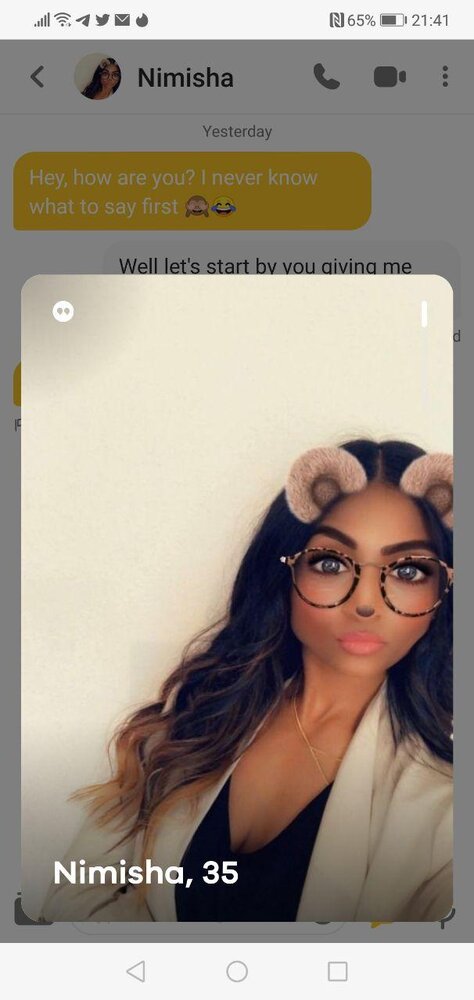Screen dimensions: 474x1000
Task: Tap the system back button
Action: 135,971
